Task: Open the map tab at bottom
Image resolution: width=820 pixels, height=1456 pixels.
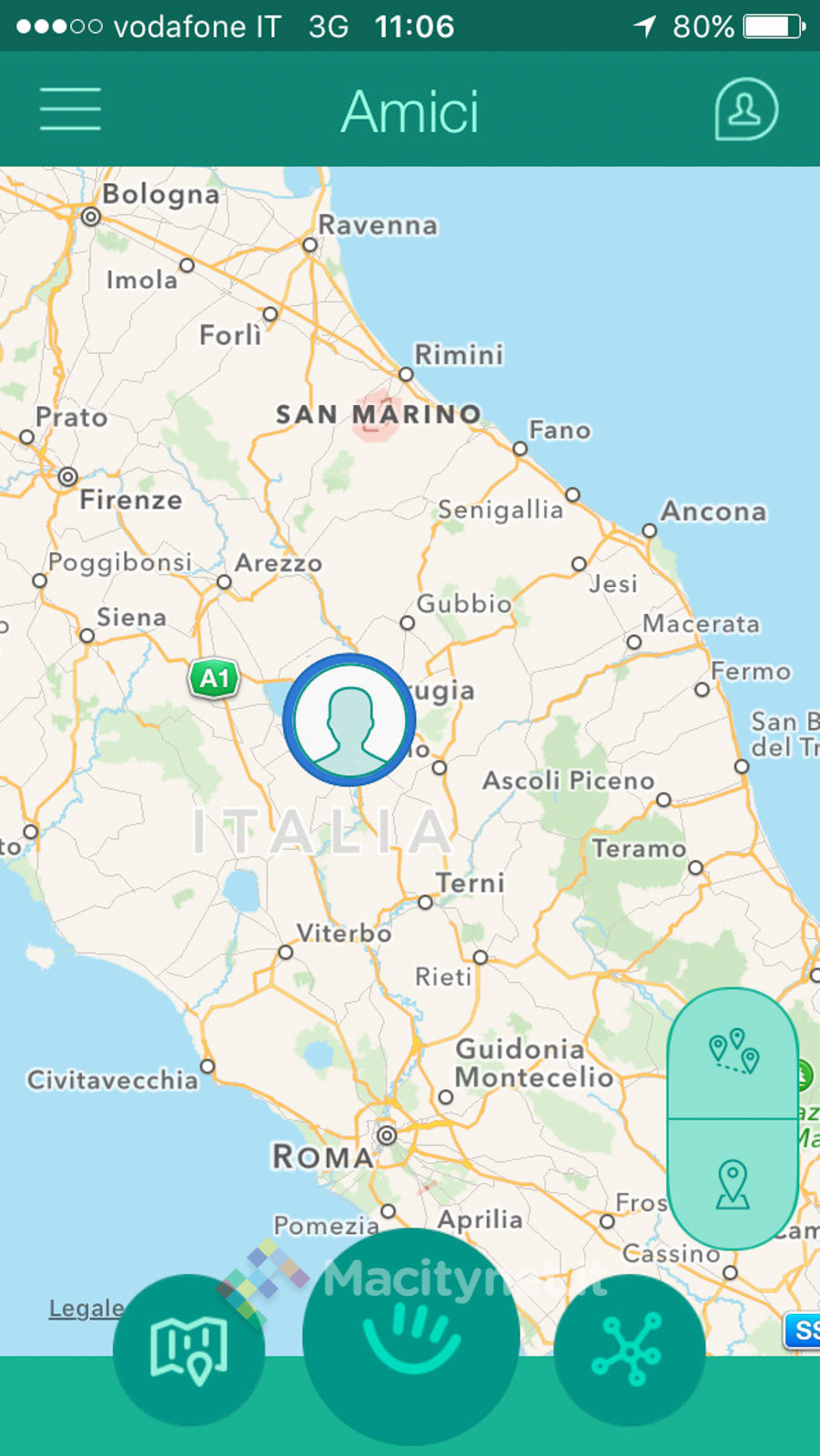Action: tap(189, 1350)
